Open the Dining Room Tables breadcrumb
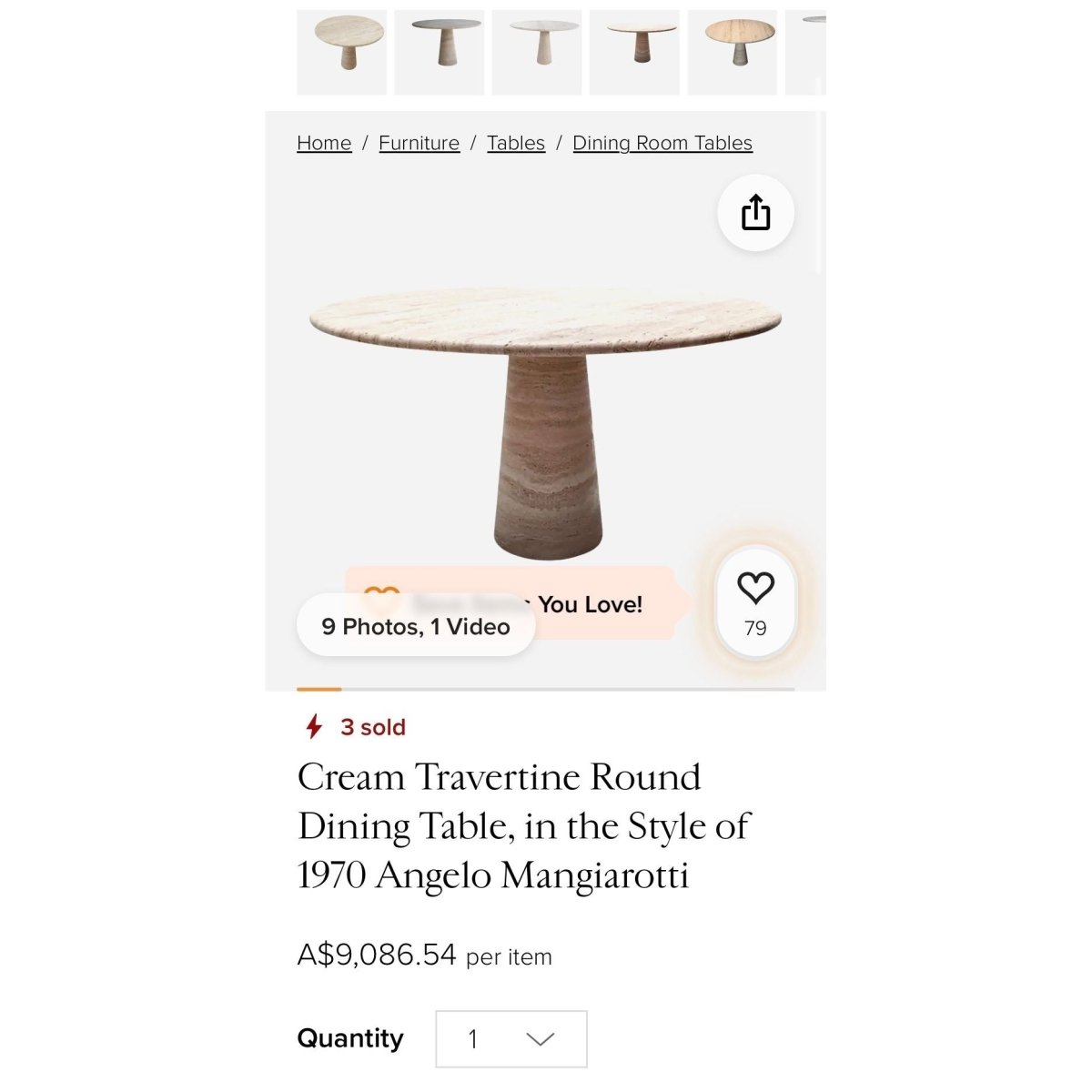Image resolution: width=1092 pixels, height=1092 pixels. pyautogui.click(x=662, y=143)
